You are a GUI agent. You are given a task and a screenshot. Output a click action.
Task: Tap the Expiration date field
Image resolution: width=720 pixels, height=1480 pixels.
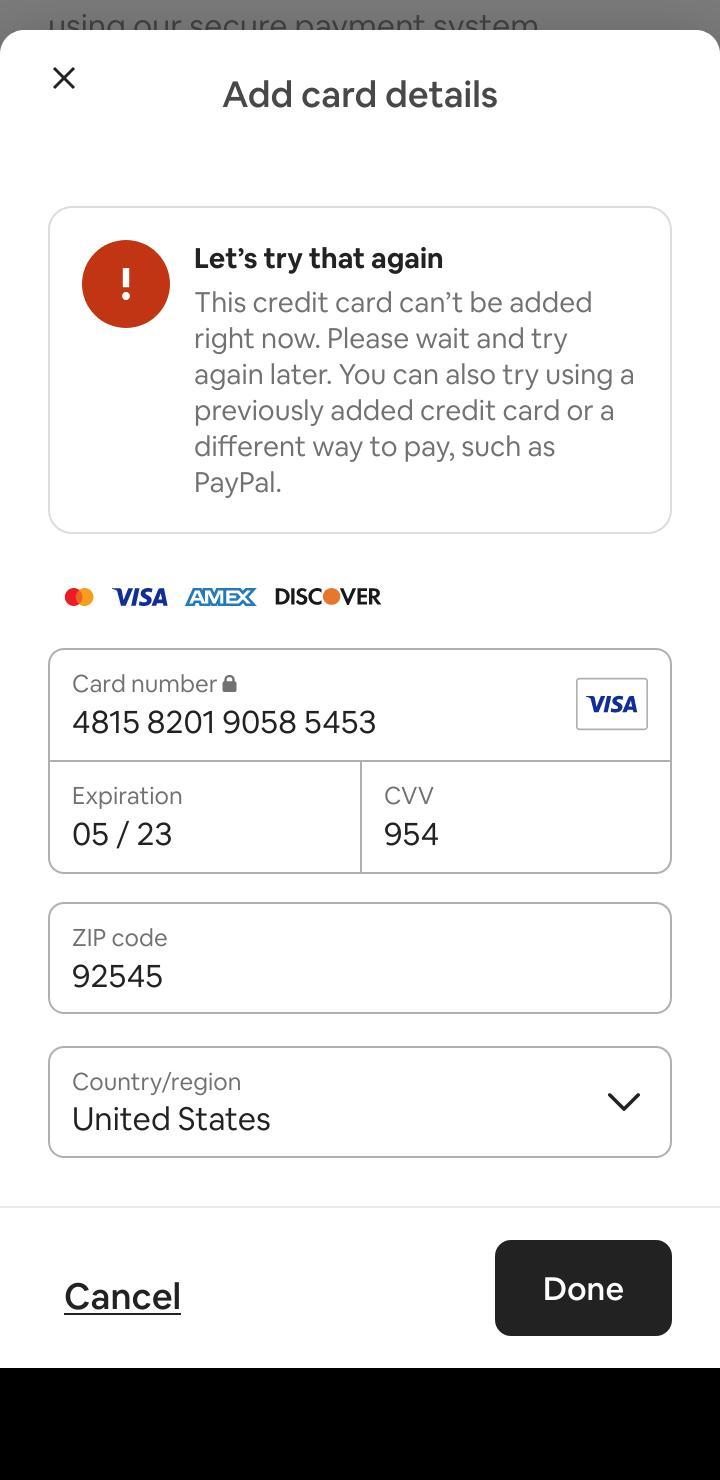click(x=205, y=817)
